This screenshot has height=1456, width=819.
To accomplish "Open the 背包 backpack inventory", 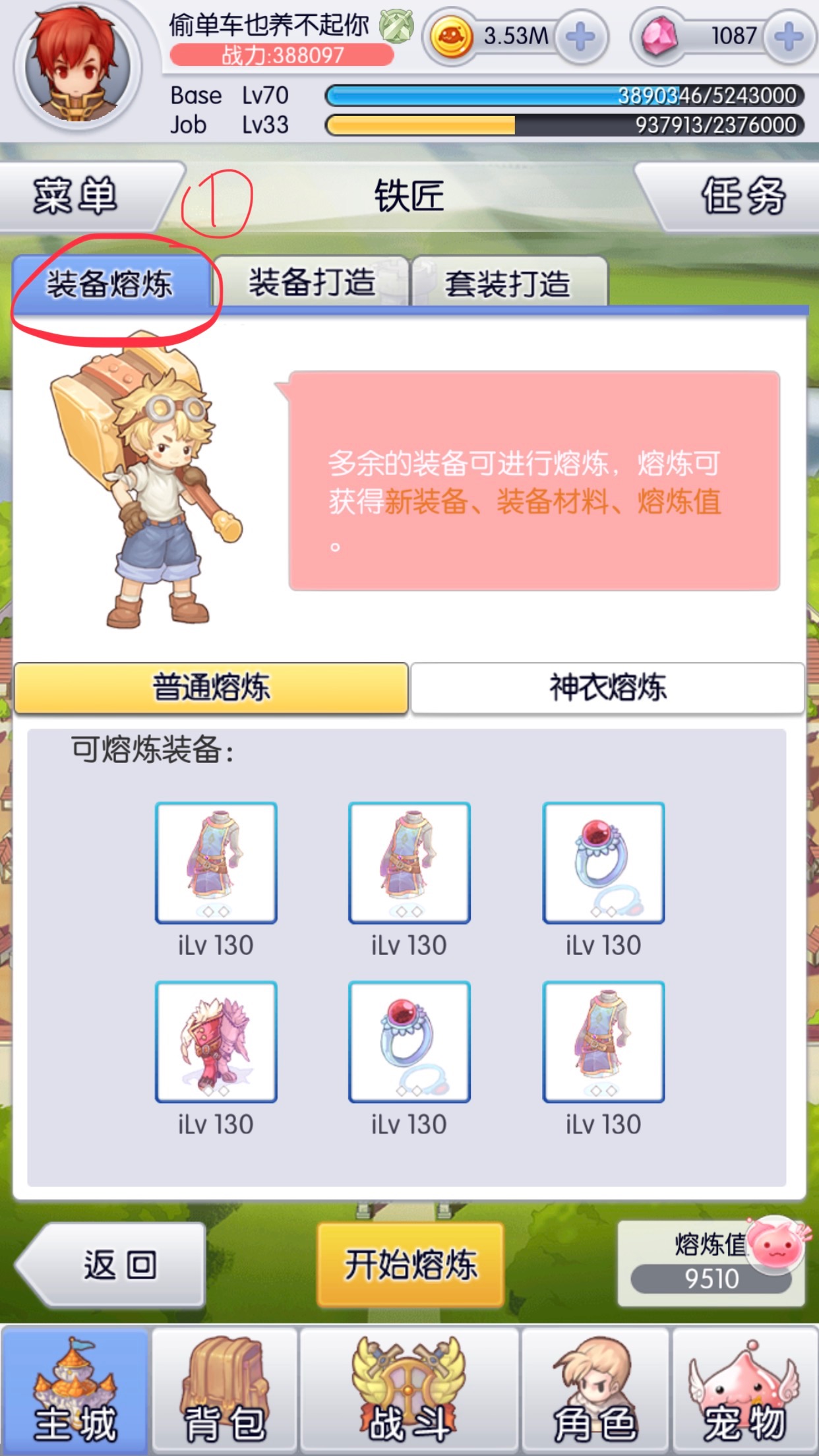I will pos(225,1390).
